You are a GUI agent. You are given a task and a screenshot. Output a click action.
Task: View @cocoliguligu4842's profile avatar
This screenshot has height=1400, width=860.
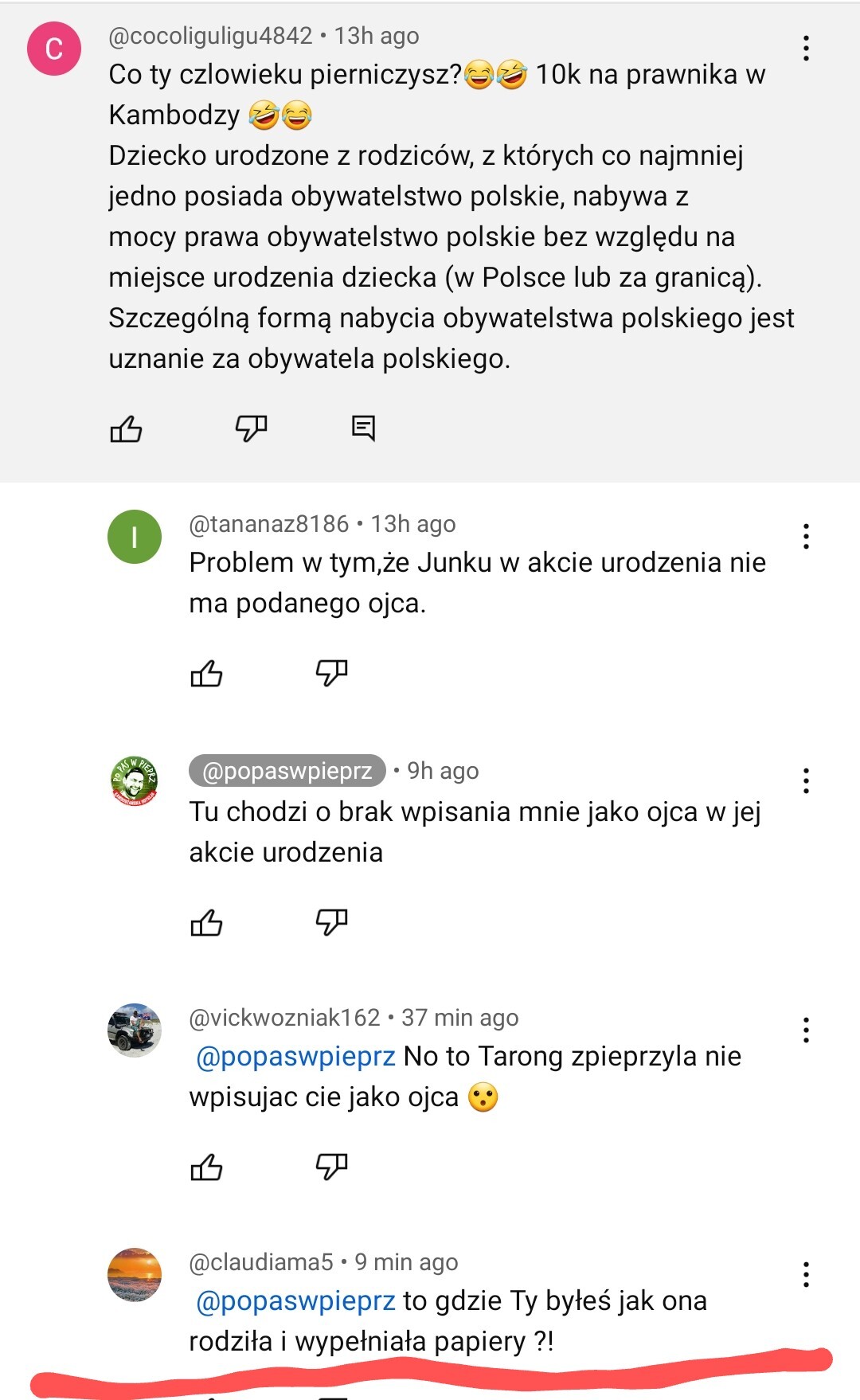tap(54, 49)
